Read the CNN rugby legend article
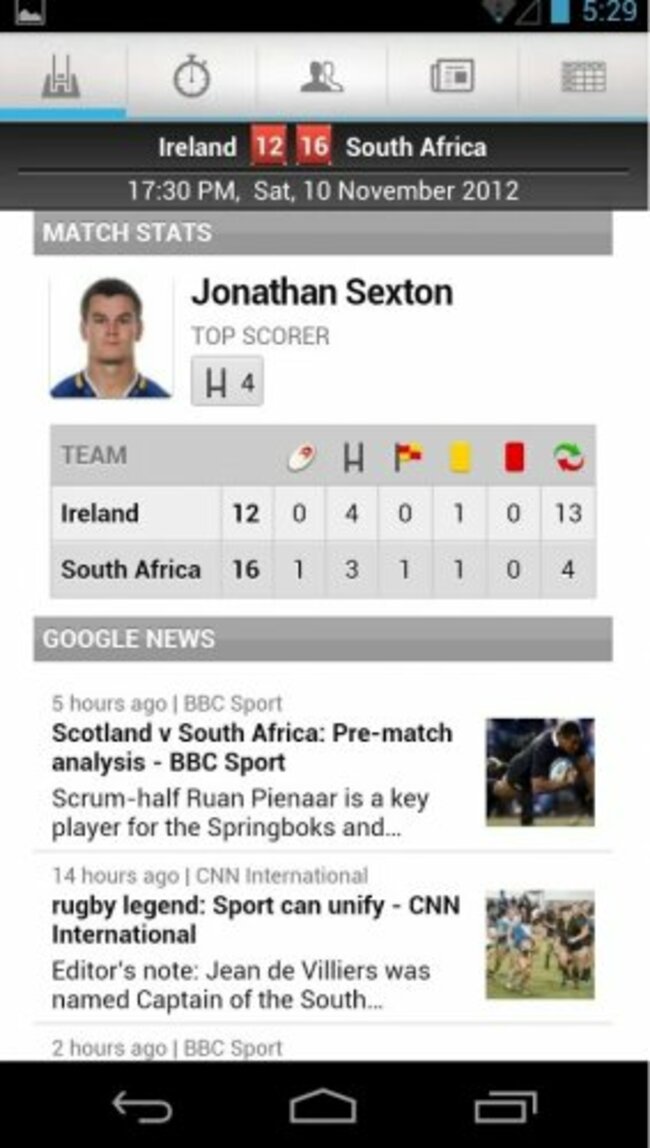 click(x=255, y=921)
